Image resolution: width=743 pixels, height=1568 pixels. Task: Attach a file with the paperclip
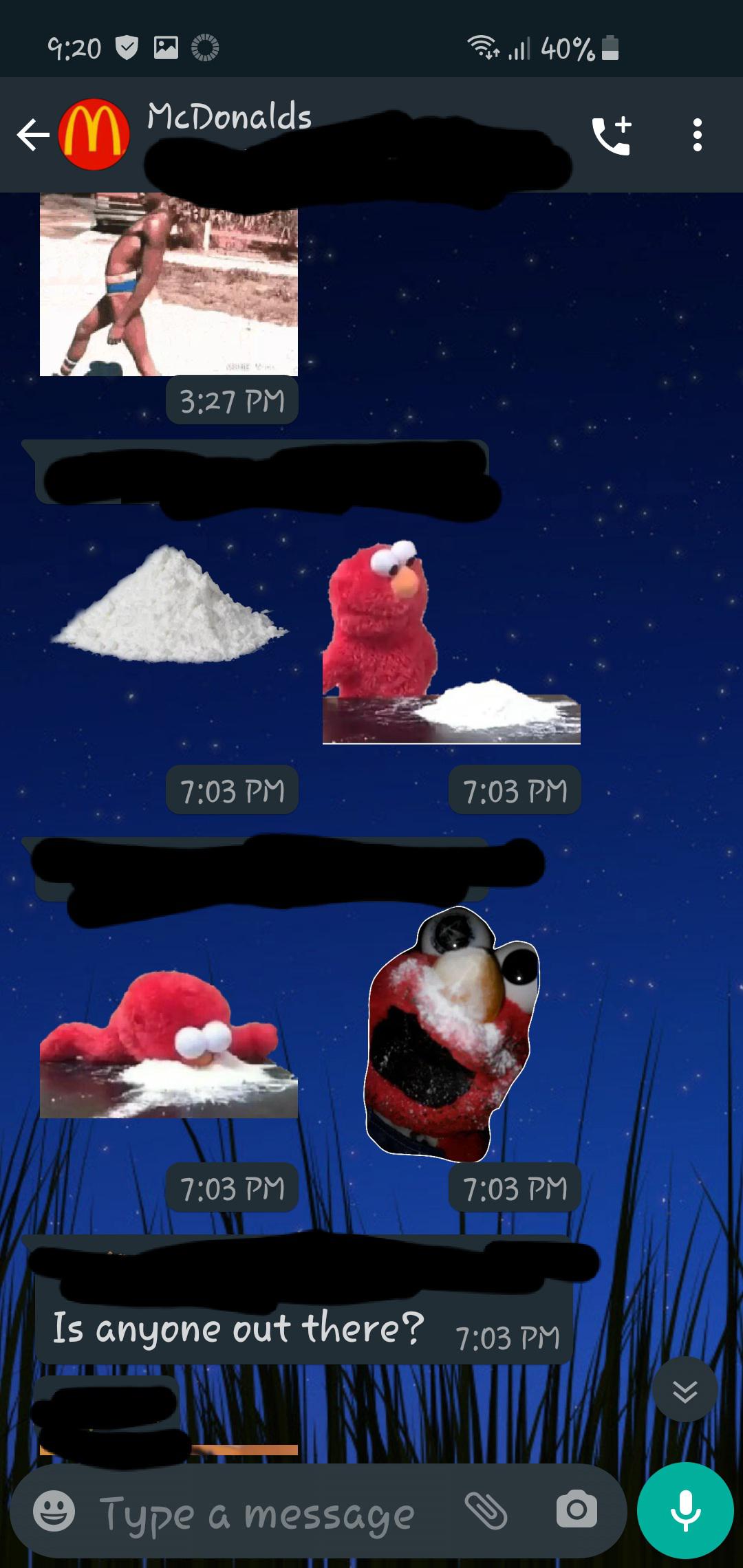coord(486,1511)
